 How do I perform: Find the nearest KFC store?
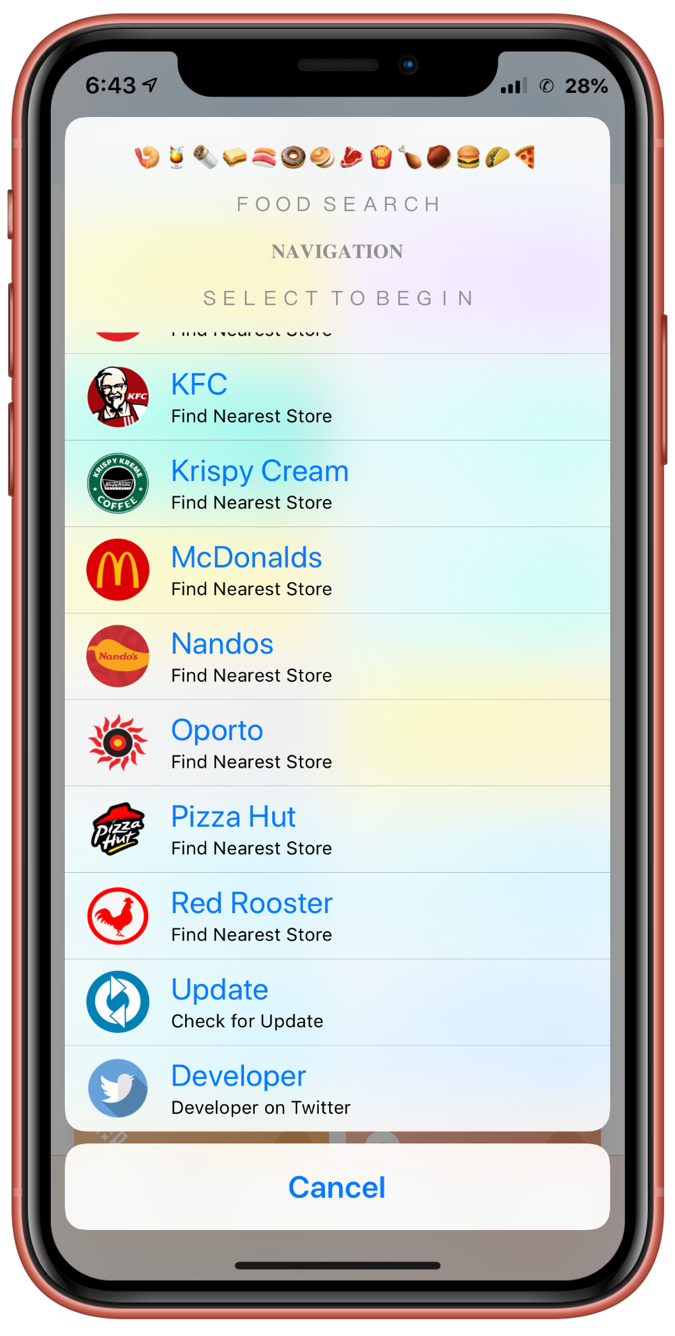(x=337, y=398)
